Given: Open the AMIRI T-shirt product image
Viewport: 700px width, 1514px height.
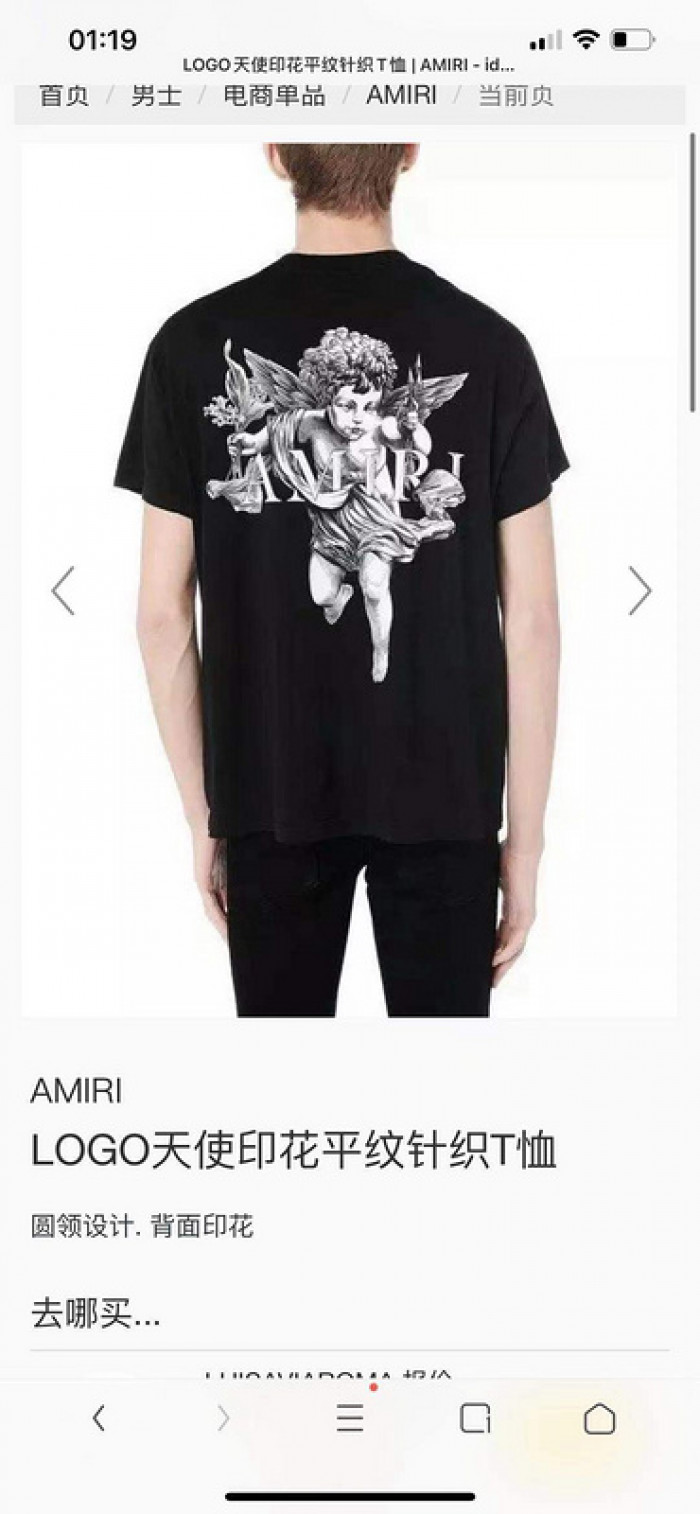Looking at the screenshot, I should (x=350, y=580).
